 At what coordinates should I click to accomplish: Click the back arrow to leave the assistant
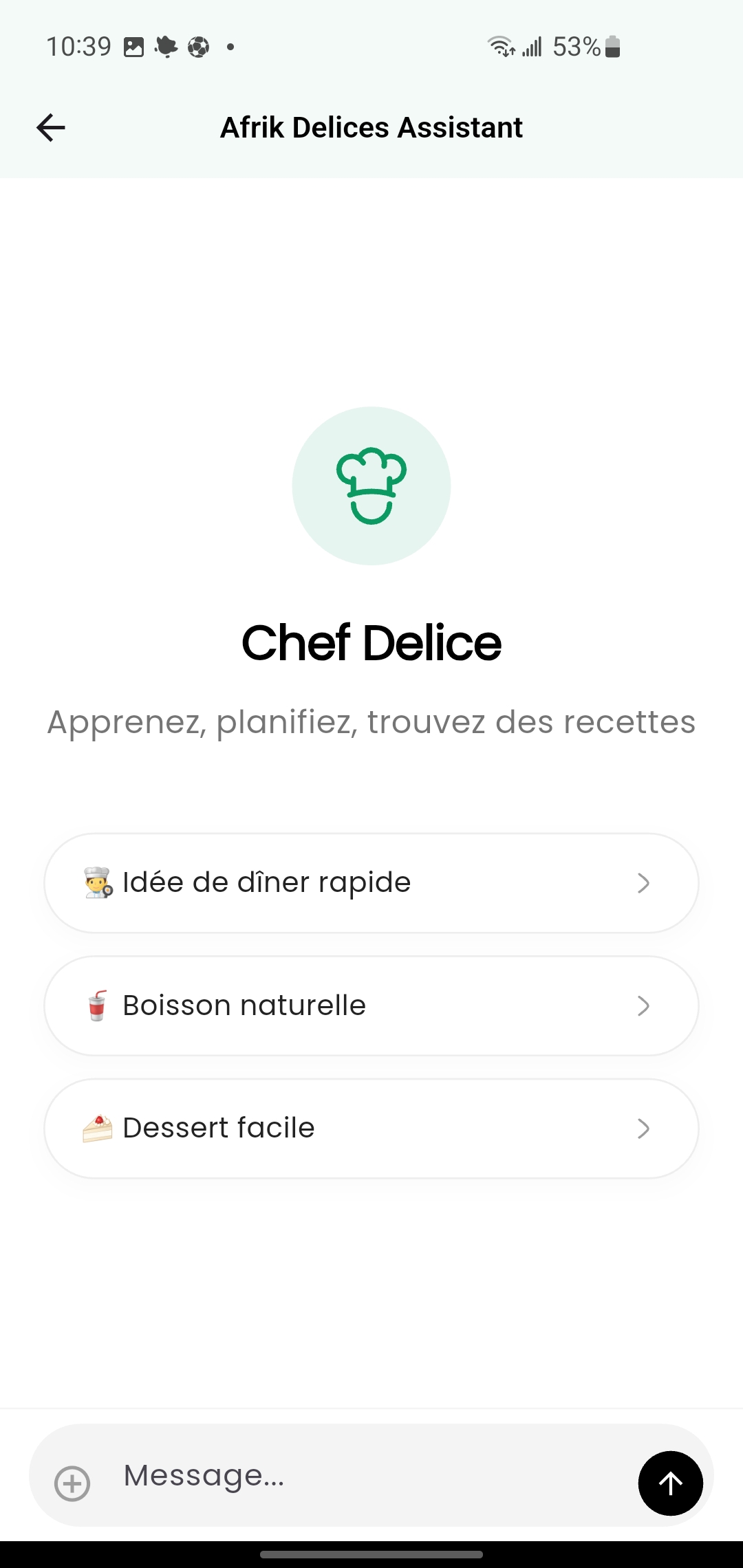pos(50,127)
